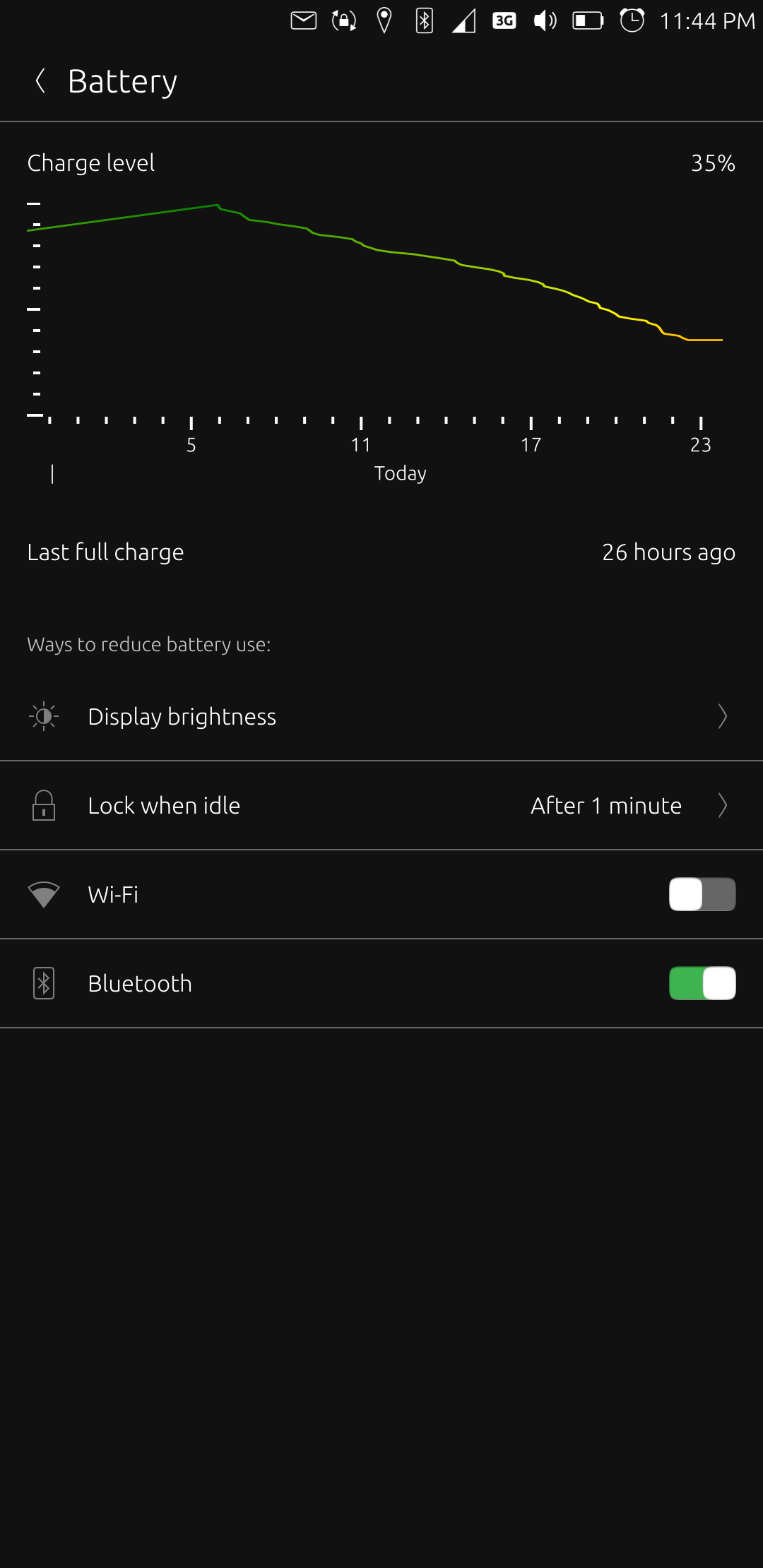Turn on the Wi-Fi switch

tap(702, 894)
